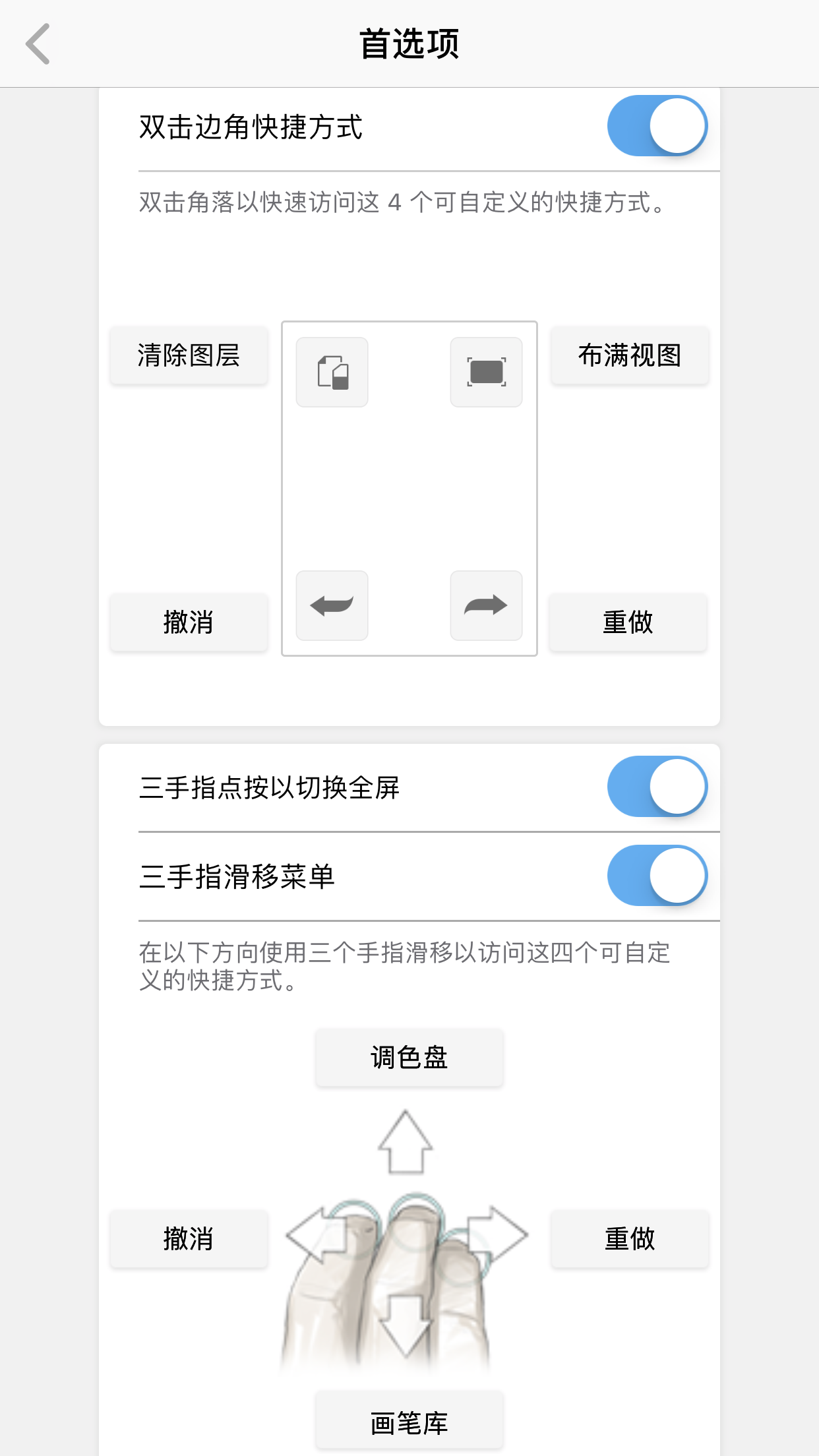This screenshot has width=819, height=1456.
Task: Tap the 重做 button in swipe menu
Action: (630, 1239)
